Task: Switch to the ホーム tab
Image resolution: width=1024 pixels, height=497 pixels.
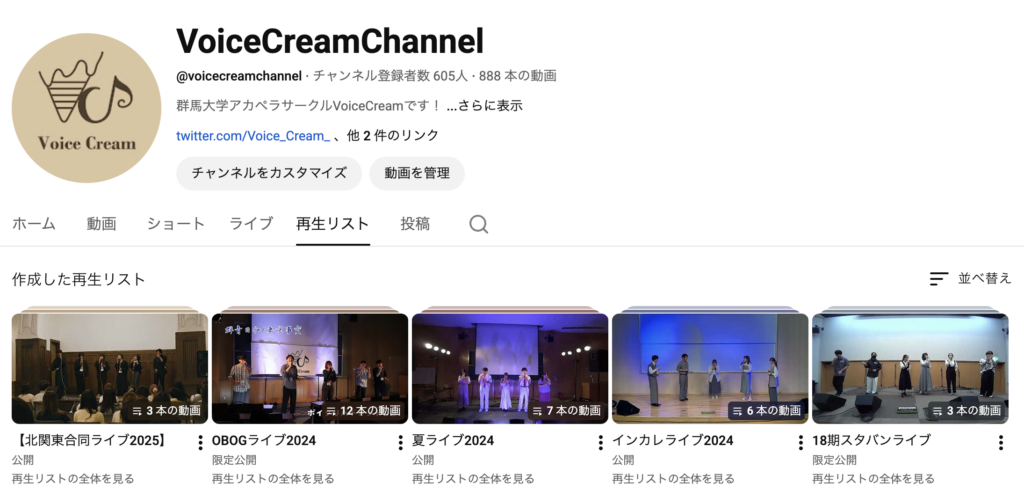Action: [34, 224]
